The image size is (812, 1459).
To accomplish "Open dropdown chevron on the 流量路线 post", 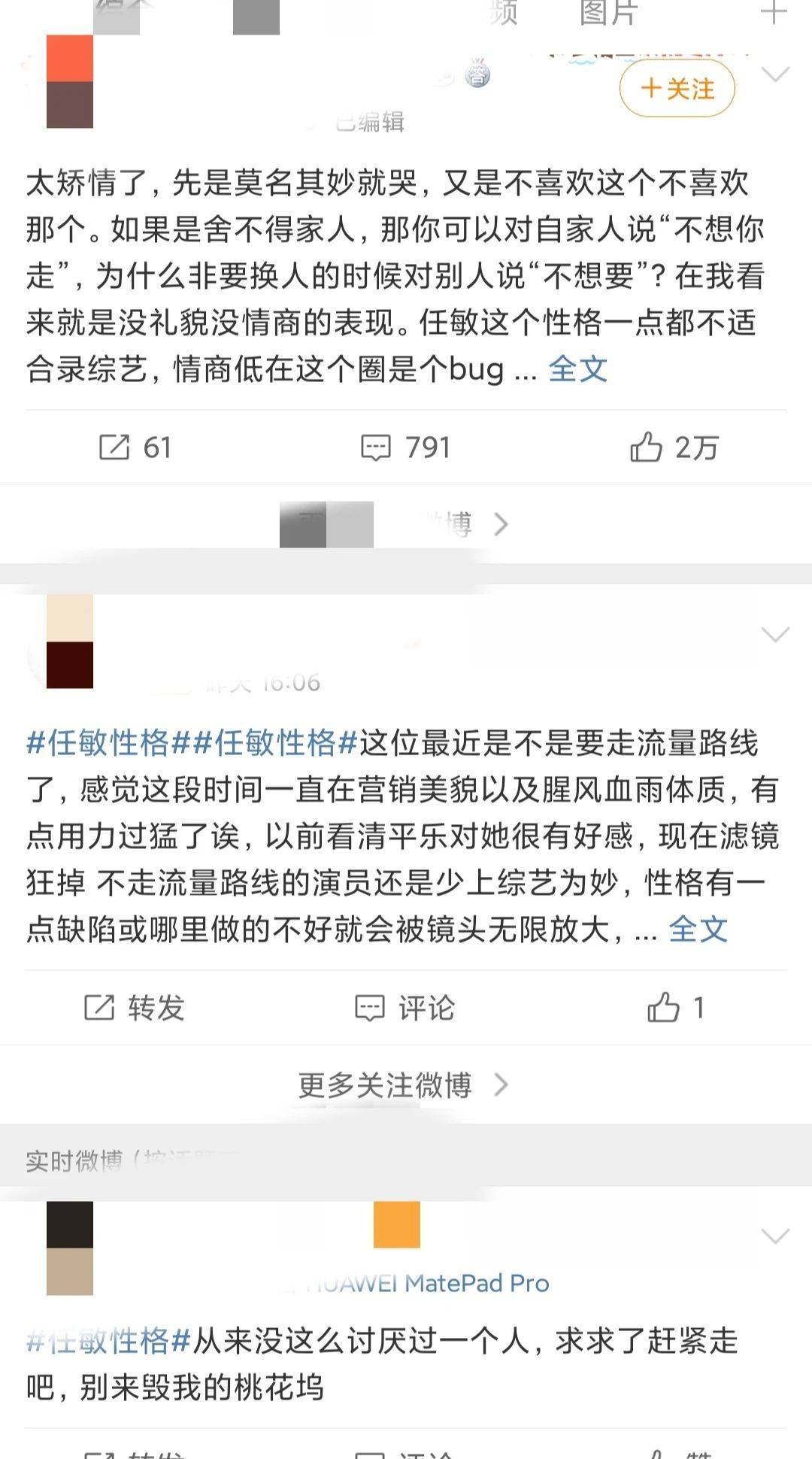I will 775,635.
